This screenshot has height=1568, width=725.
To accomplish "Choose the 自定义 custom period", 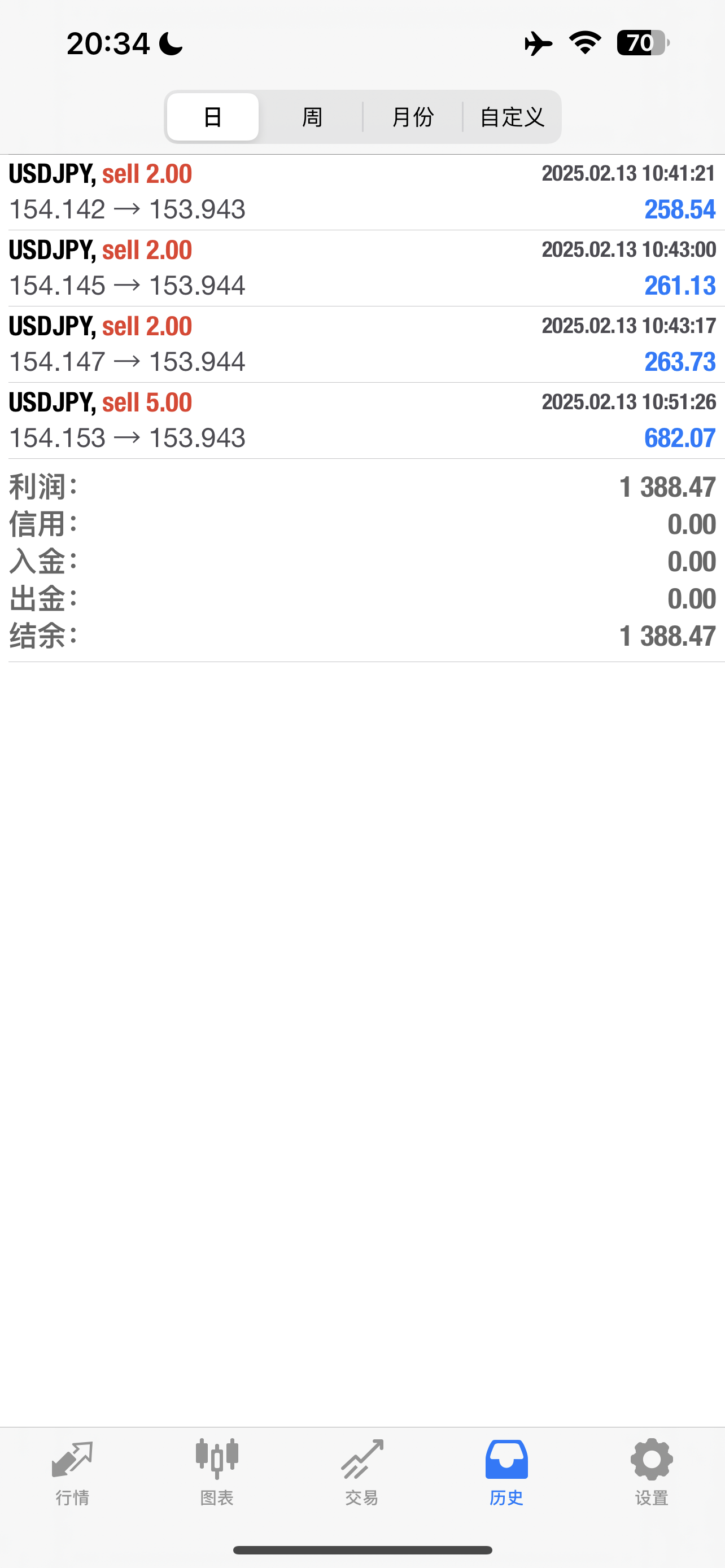I will tap(512, 117).
